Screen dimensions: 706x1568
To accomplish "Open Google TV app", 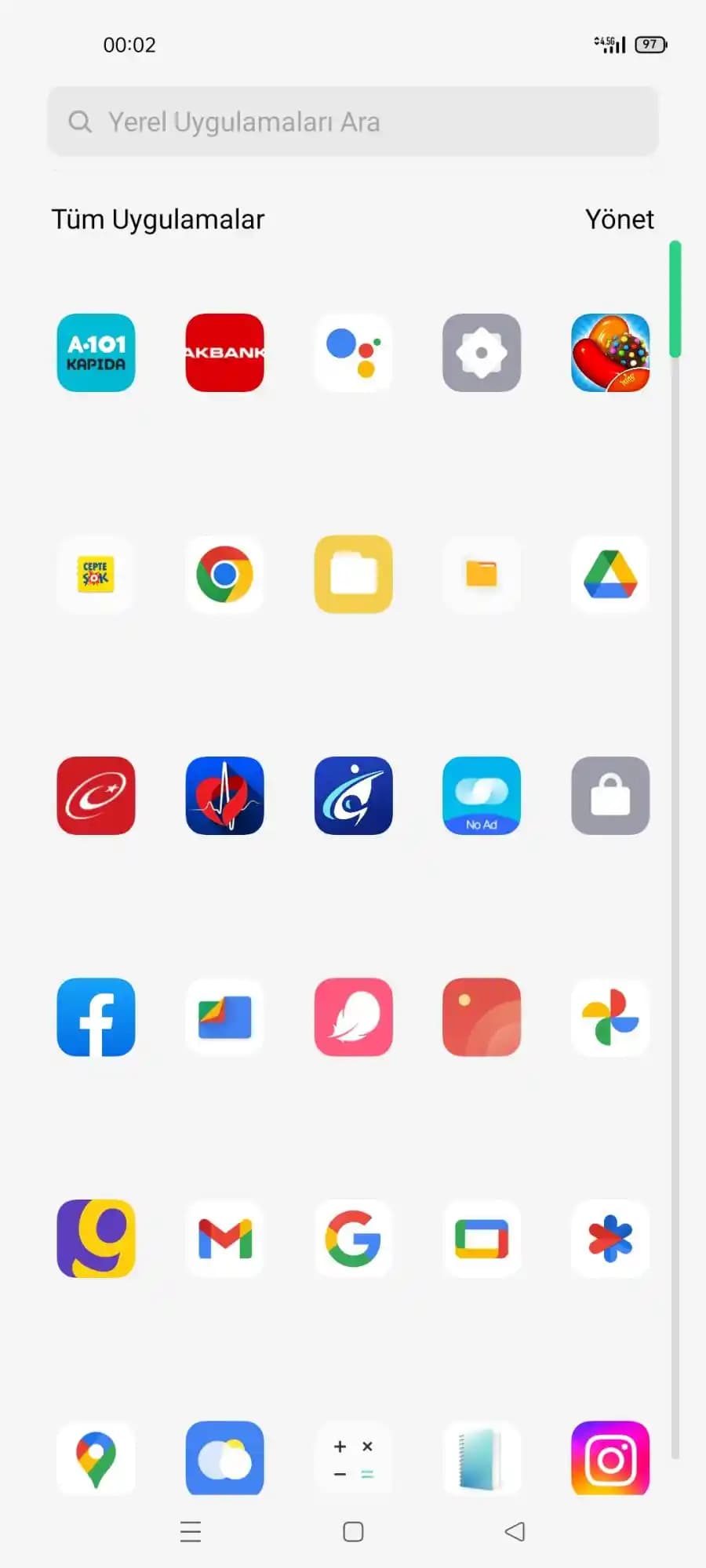I will [x=482, y=1239].
